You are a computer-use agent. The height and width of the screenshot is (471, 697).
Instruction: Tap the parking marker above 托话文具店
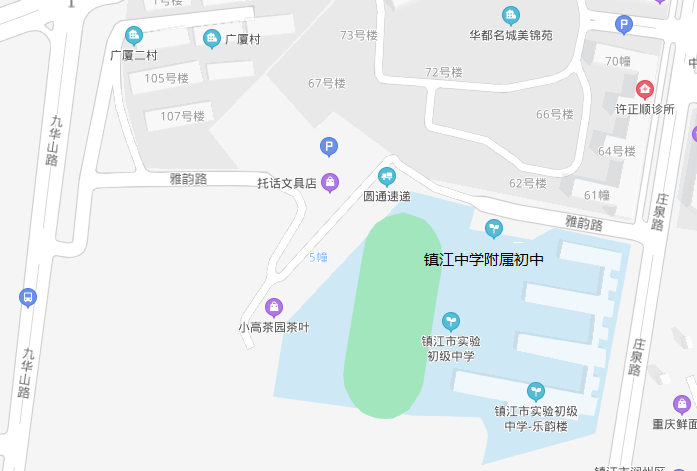point(329,148)
